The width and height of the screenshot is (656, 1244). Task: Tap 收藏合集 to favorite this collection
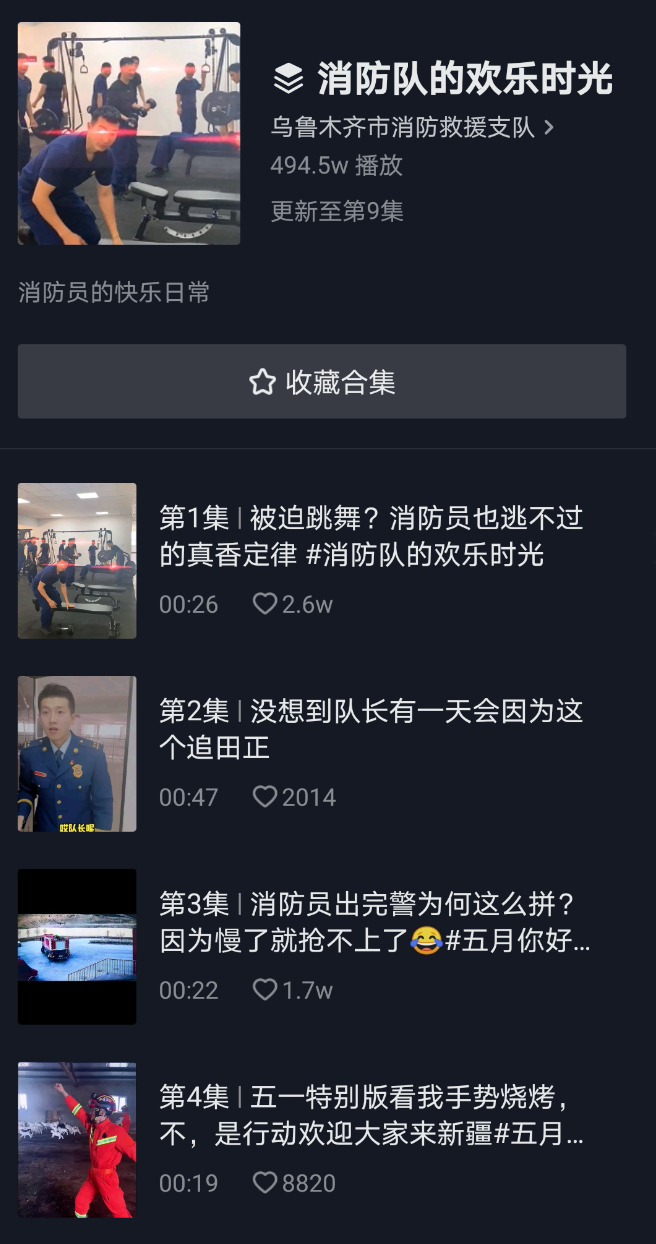point(322,382)
